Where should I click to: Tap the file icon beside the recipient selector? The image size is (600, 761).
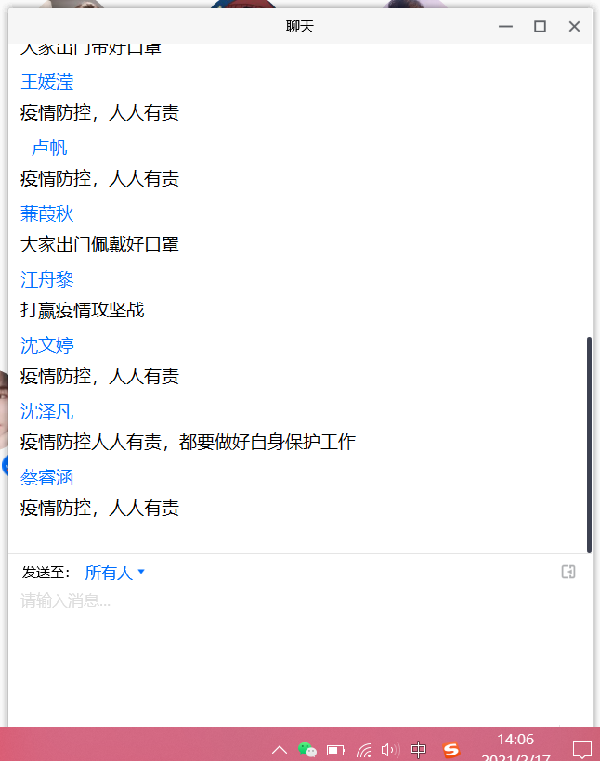coord(568,572)
